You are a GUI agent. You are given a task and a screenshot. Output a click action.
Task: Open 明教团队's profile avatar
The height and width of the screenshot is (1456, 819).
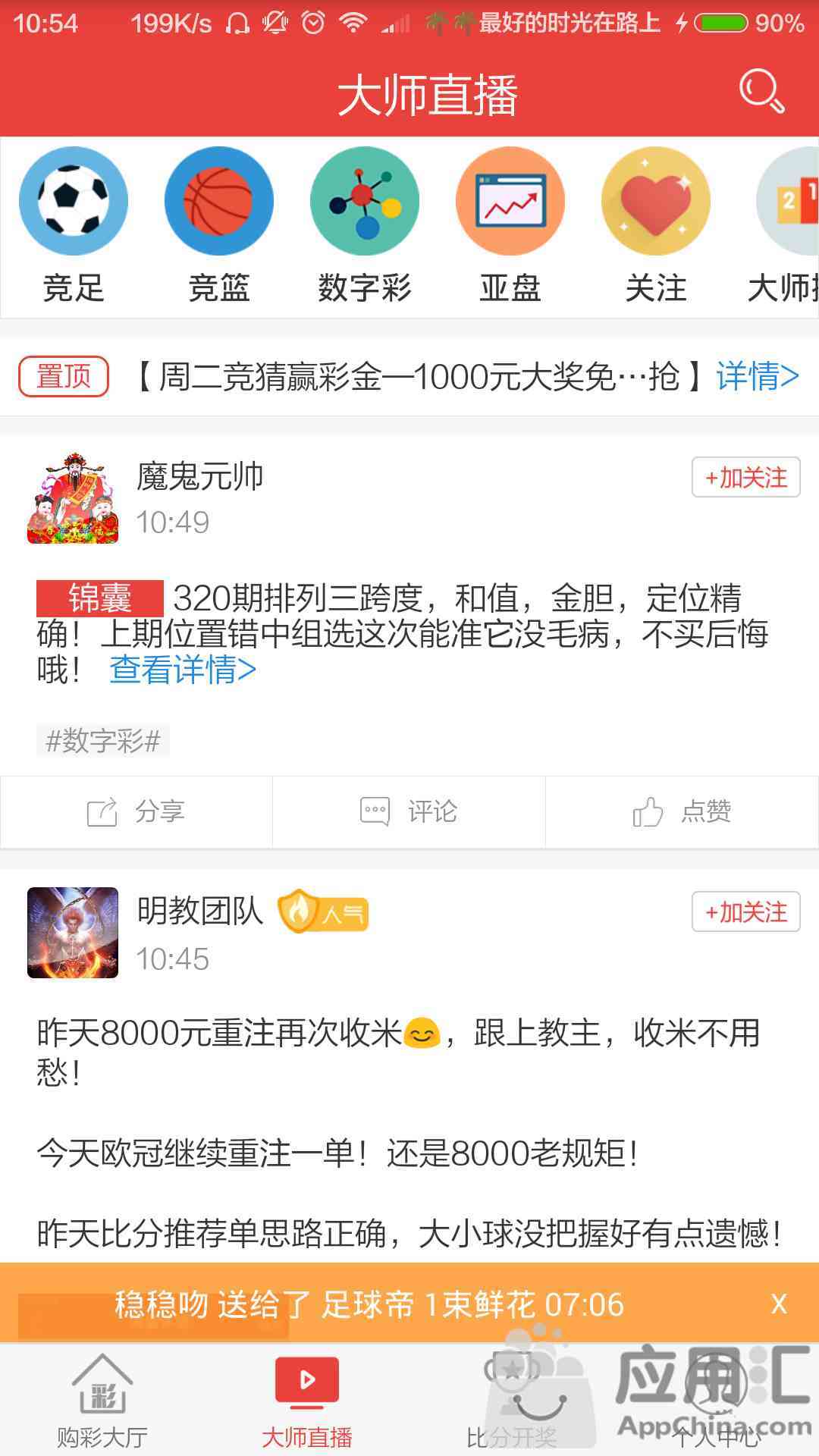(73, 933)
